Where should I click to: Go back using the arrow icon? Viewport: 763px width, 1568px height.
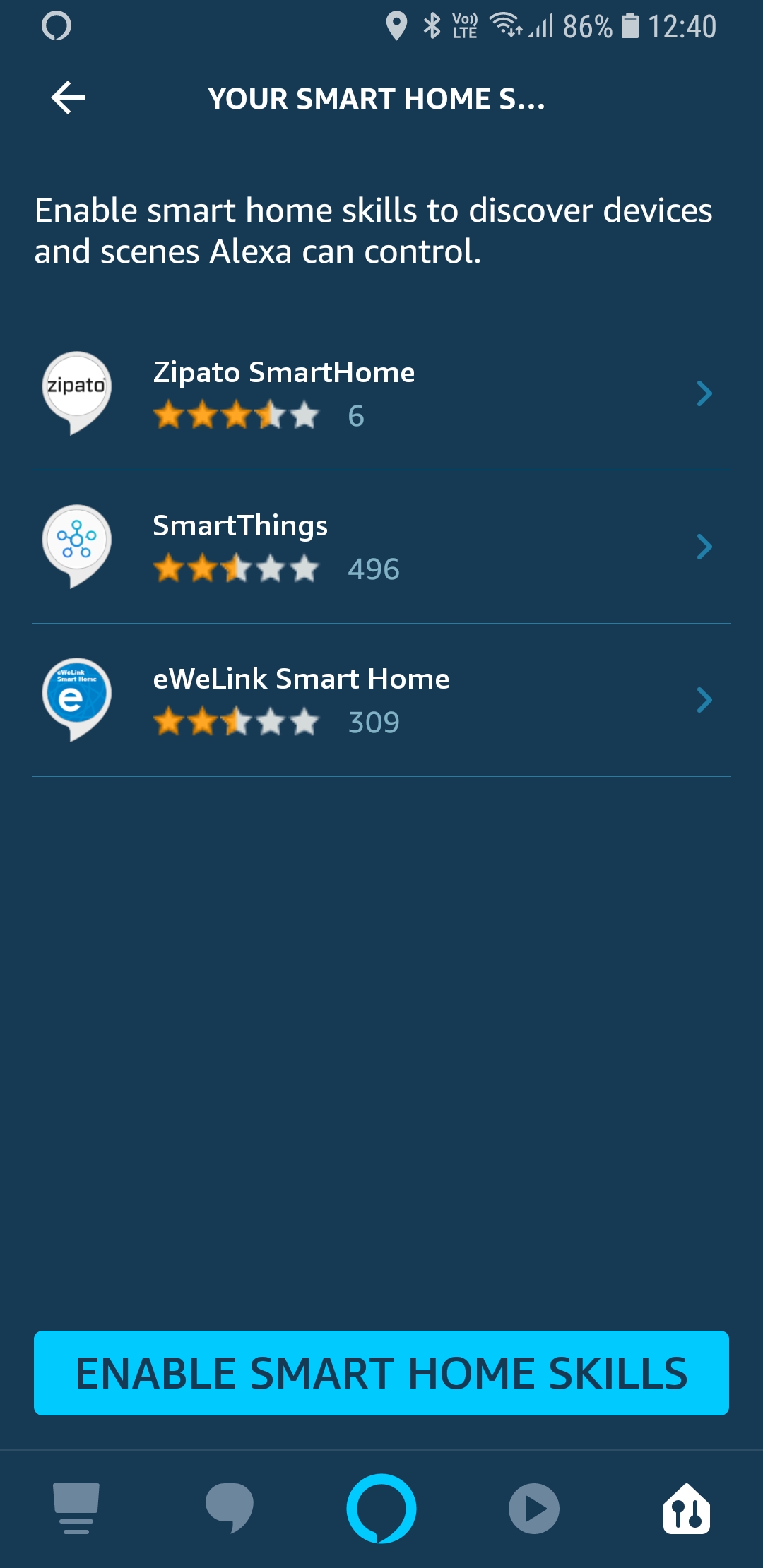click(69, 97)
